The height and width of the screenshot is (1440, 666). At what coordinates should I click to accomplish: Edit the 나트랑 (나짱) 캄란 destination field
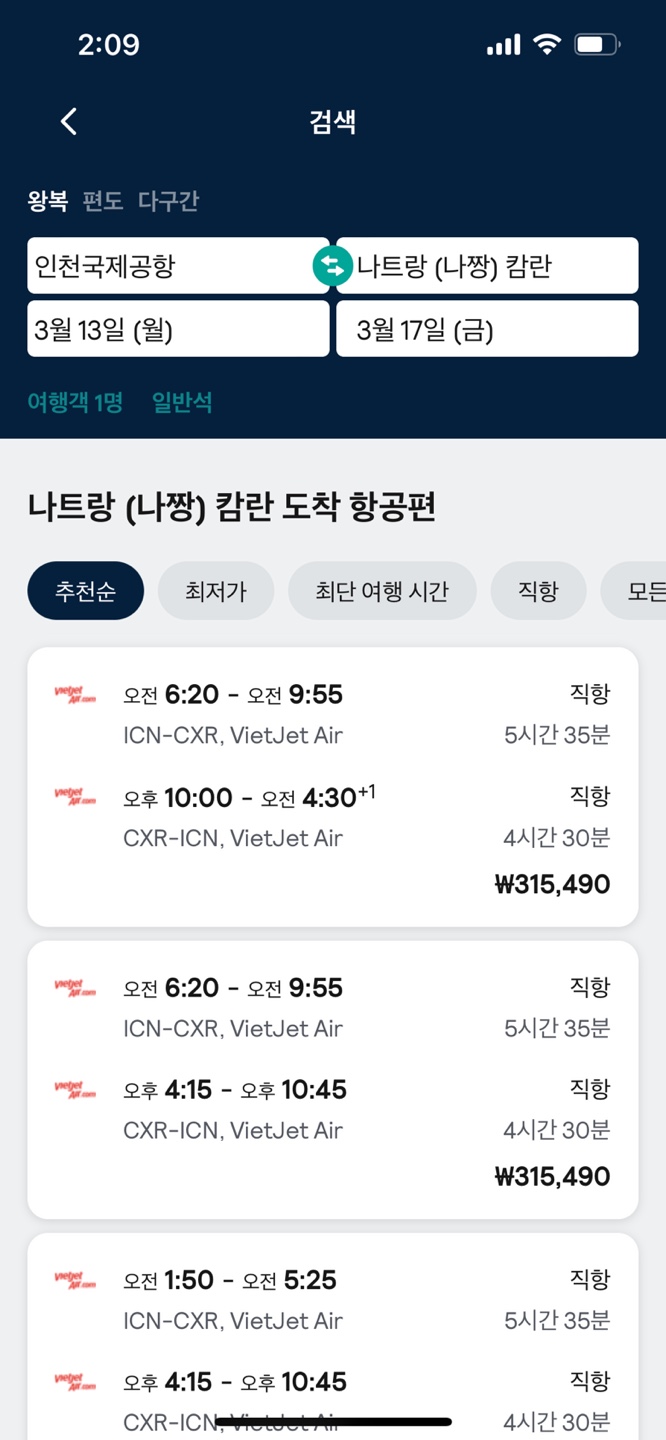[488, 266]
